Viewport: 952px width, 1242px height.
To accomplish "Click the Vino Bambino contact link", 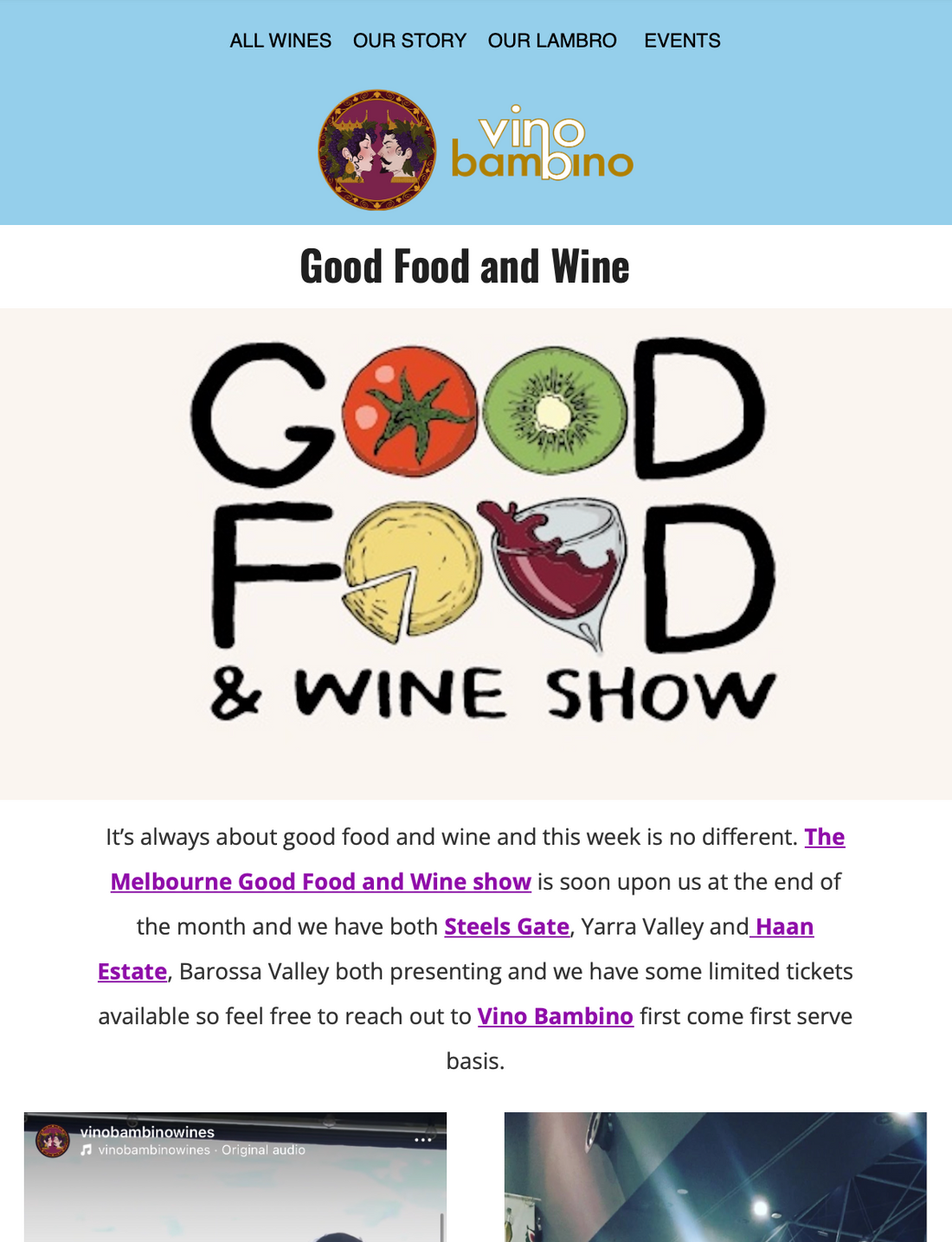I will click(556, 1016).
